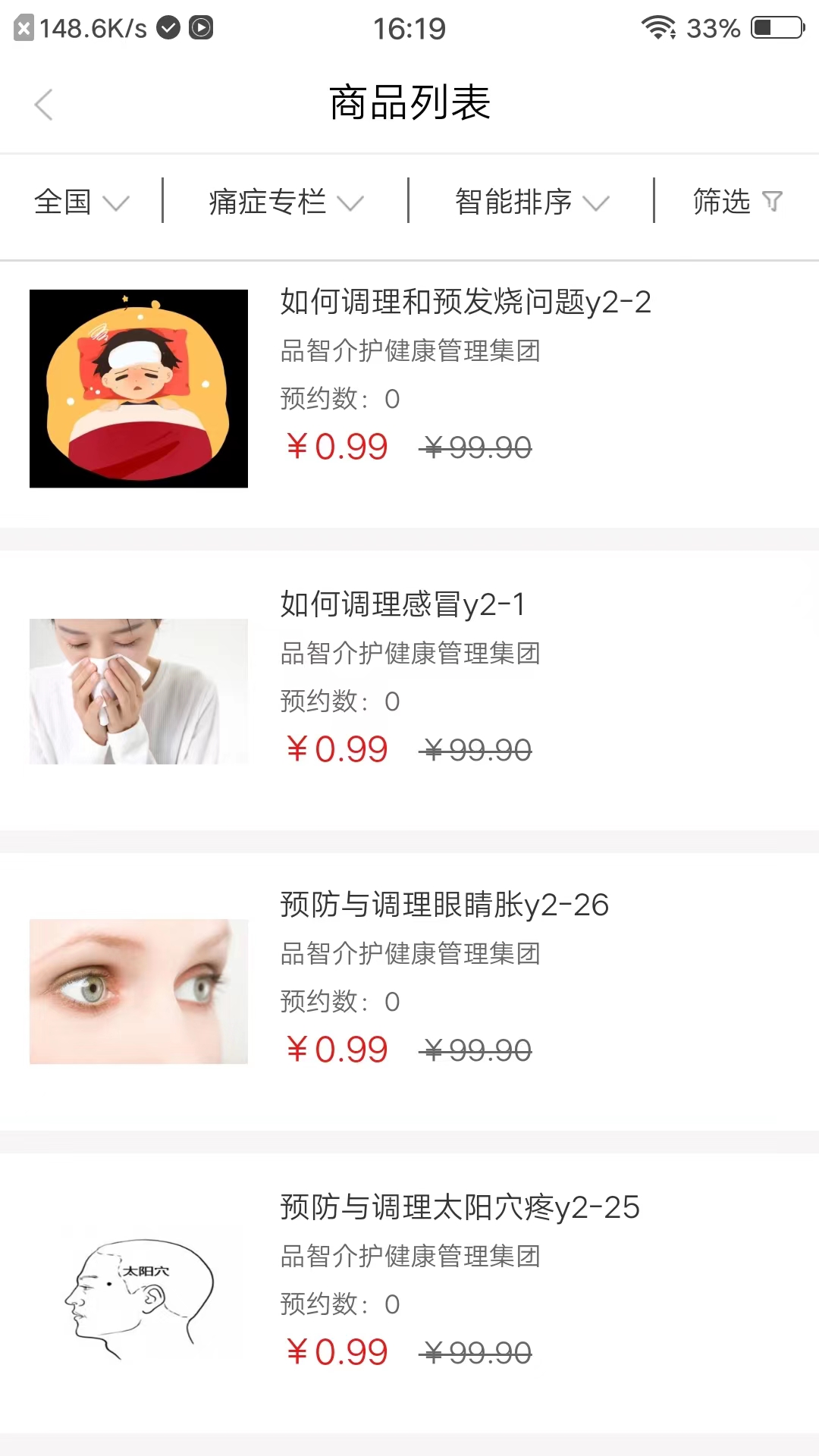
Task: Click the circular play icon in status bar
Action: 201,28
